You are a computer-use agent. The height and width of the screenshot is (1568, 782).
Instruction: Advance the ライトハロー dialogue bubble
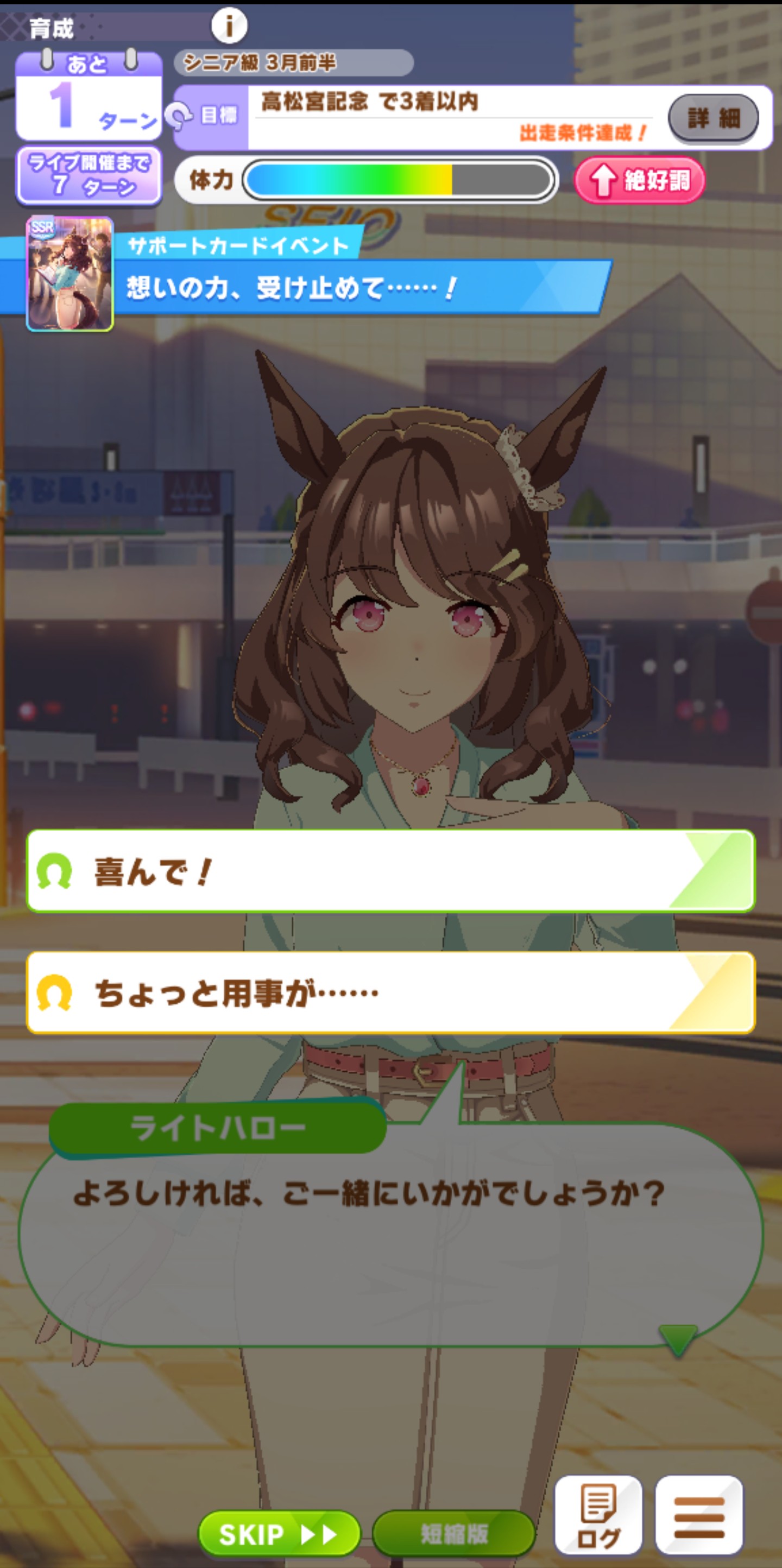(x=390, y=1236)
